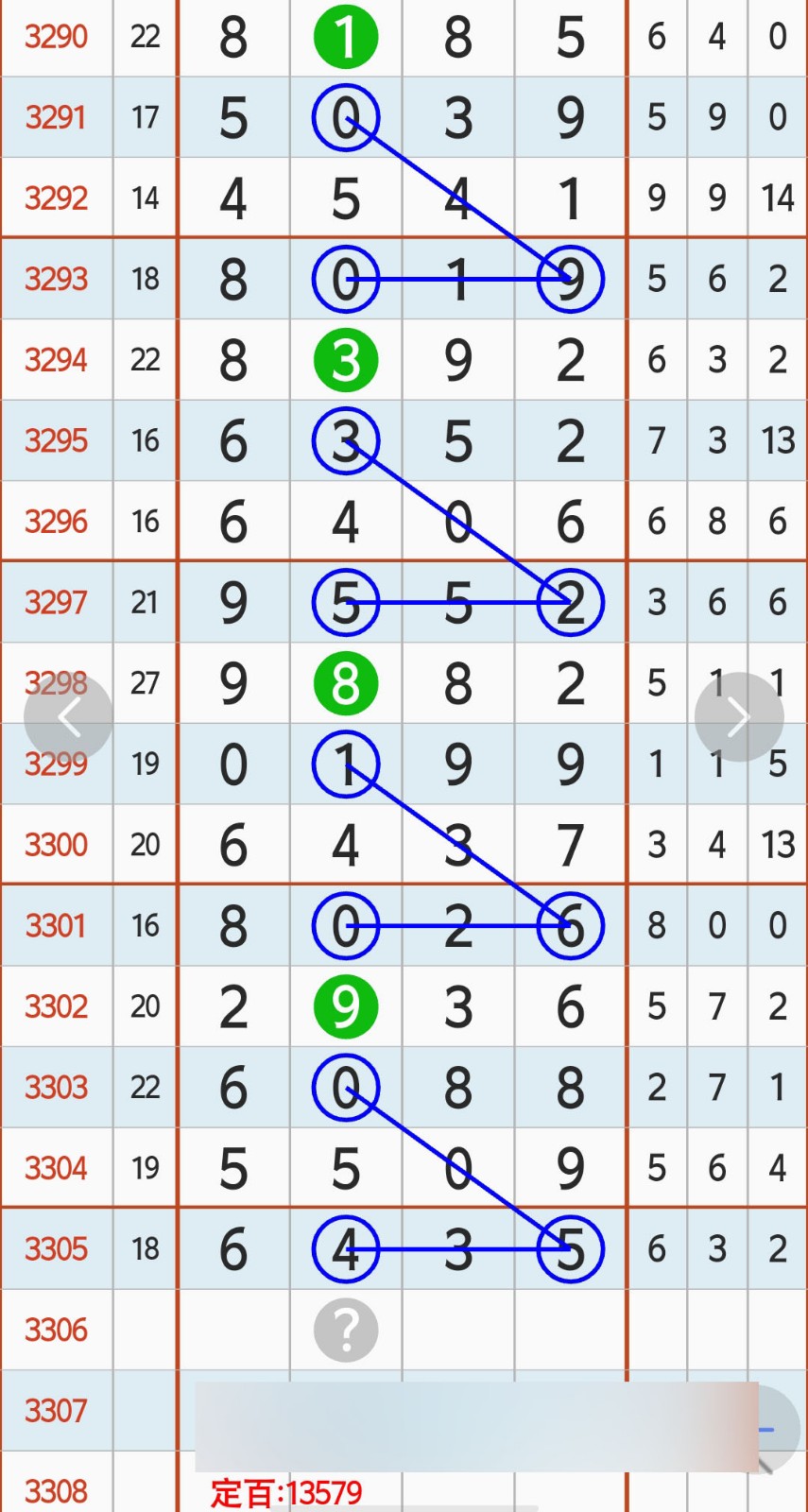Click the circled 6 in row 3301
This screenshot has width=808, height=1512.
[570, 926]
